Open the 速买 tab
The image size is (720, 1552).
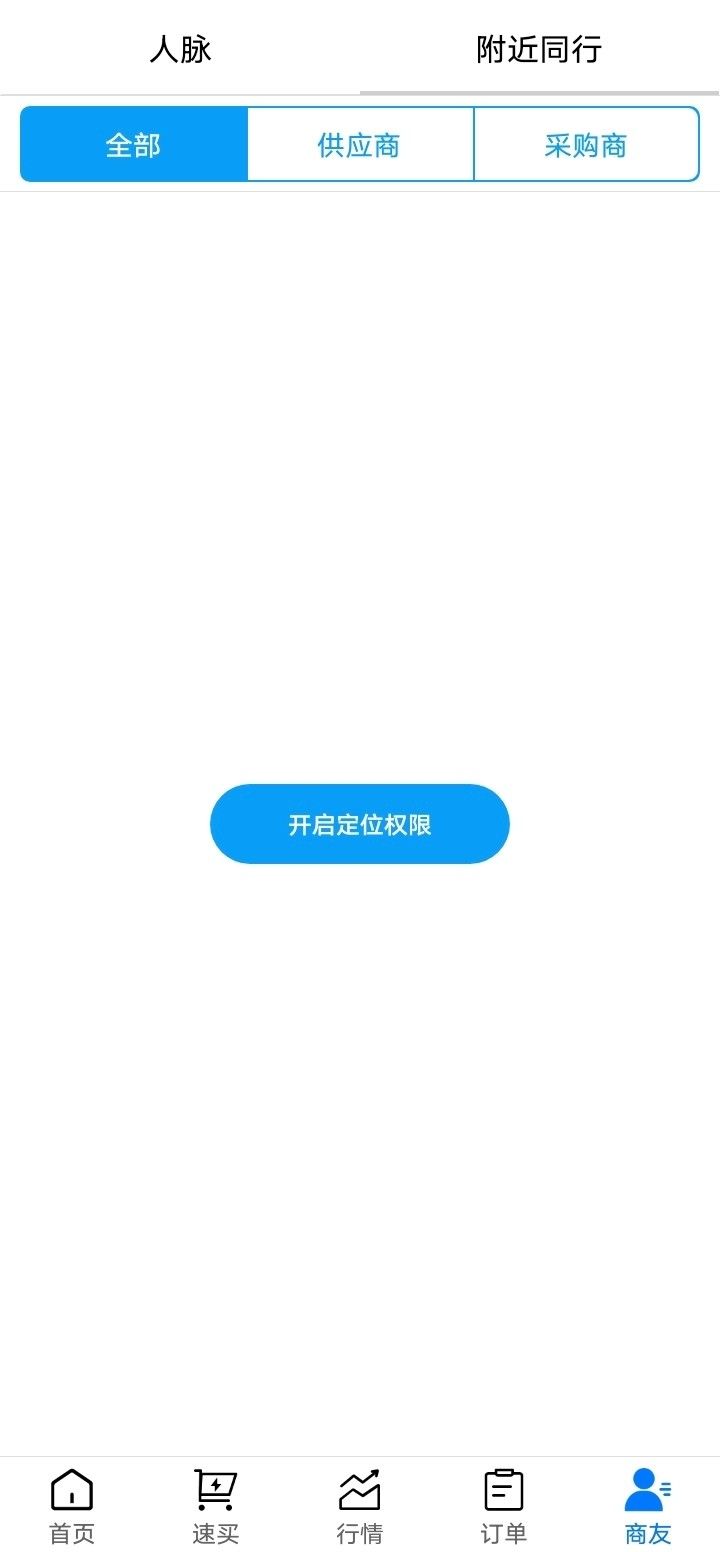216,1506
